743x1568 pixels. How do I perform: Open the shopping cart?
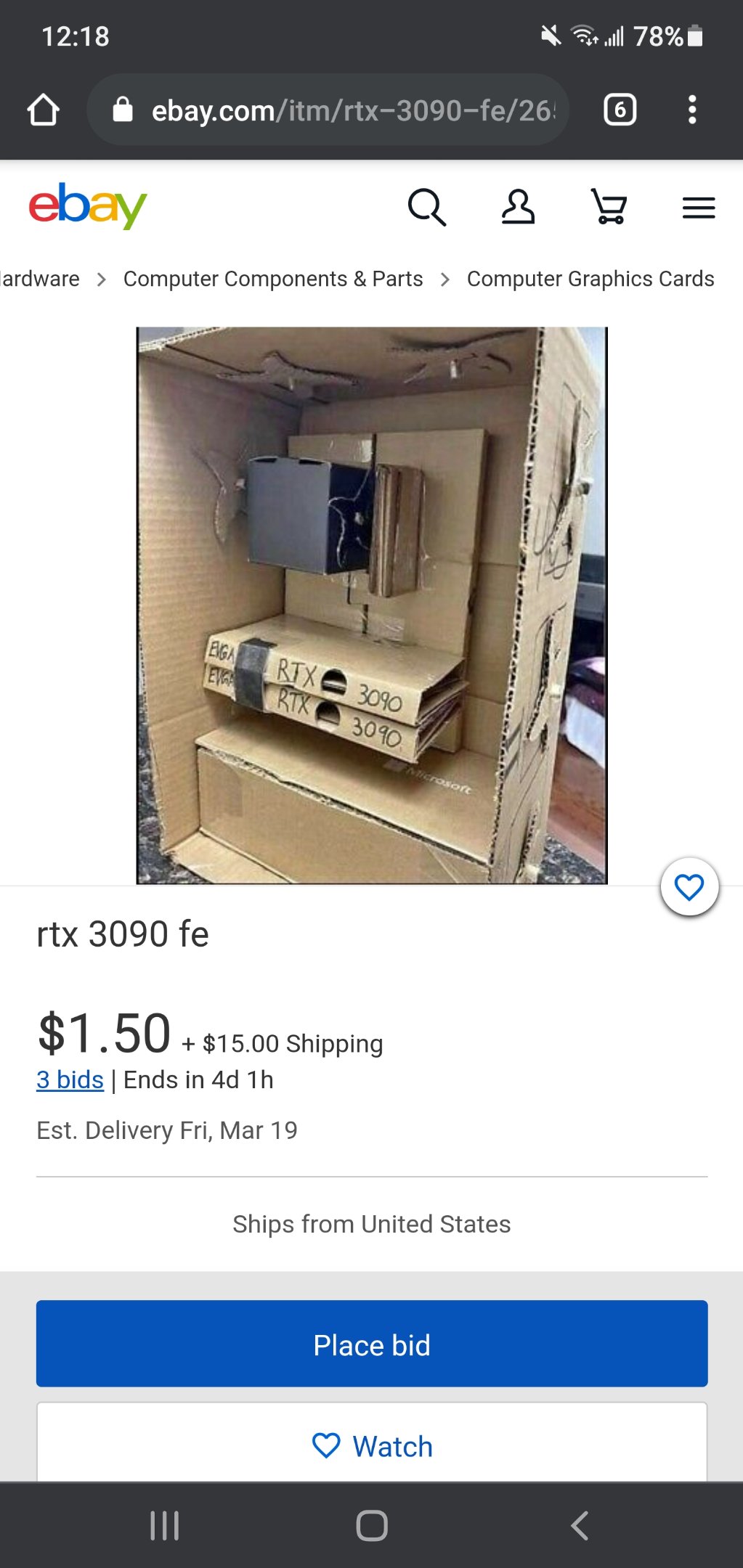point(609,208)
